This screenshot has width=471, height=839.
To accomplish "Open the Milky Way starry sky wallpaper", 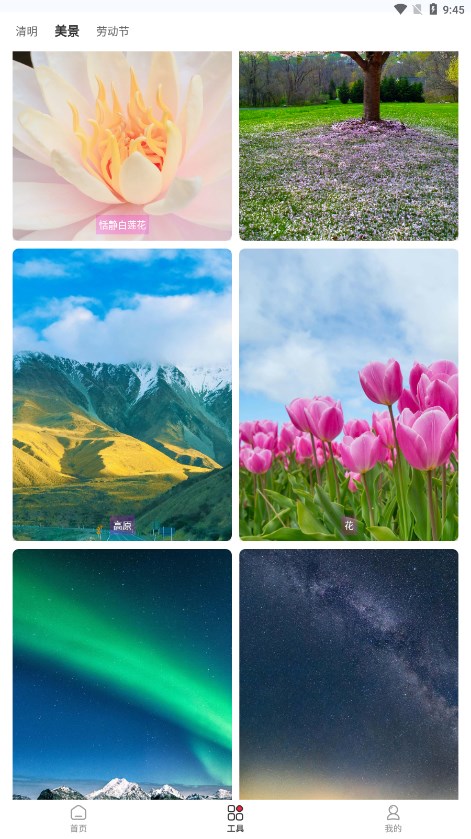I will point(348,674).
